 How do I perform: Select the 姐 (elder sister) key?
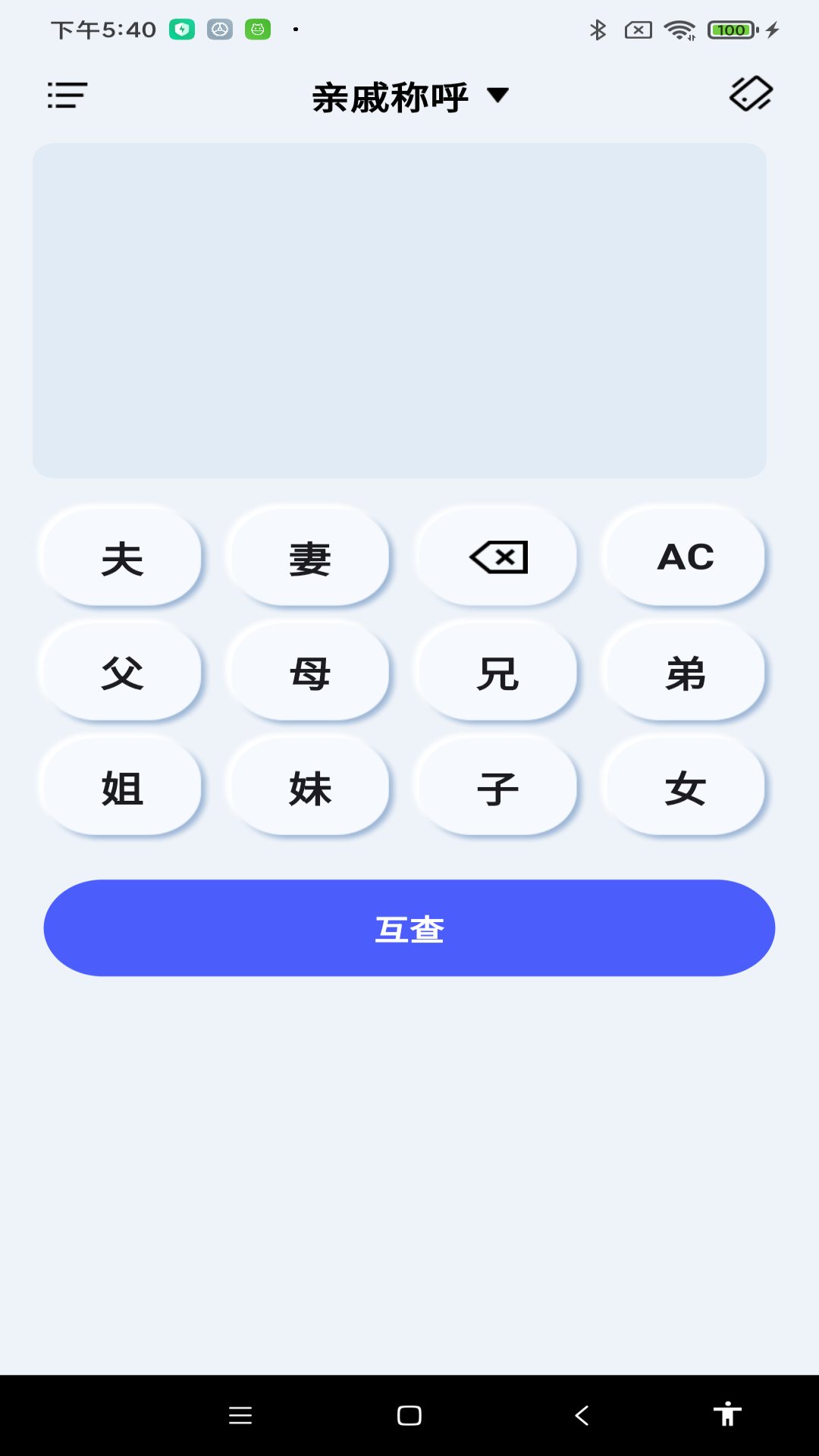coord(121,787)
